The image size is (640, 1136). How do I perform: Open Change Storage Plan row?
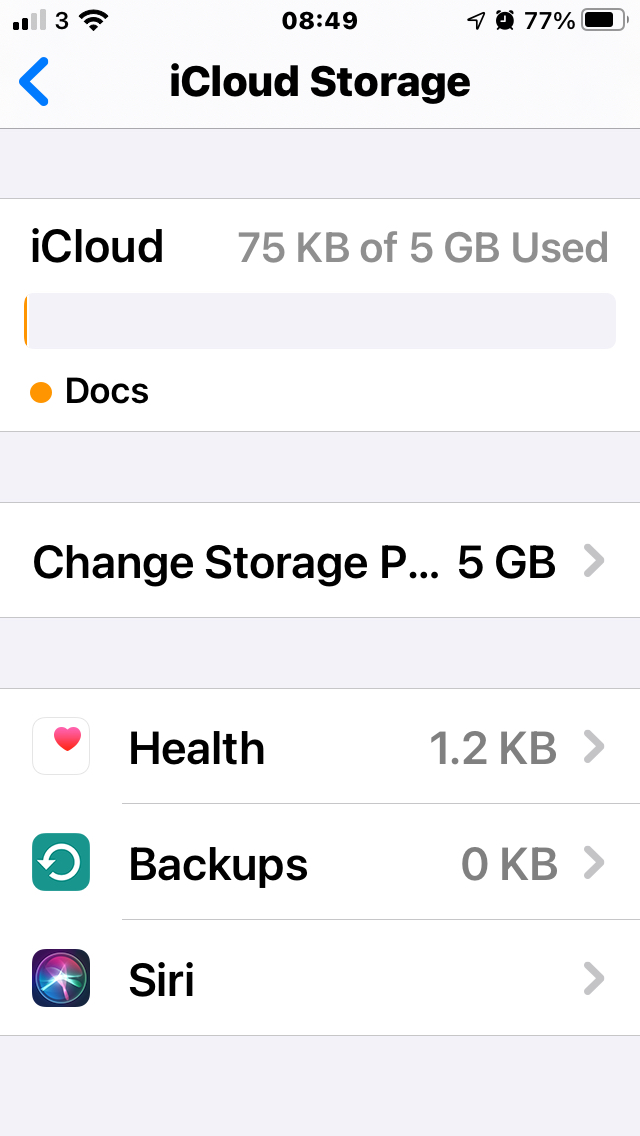tap(320, 561)
